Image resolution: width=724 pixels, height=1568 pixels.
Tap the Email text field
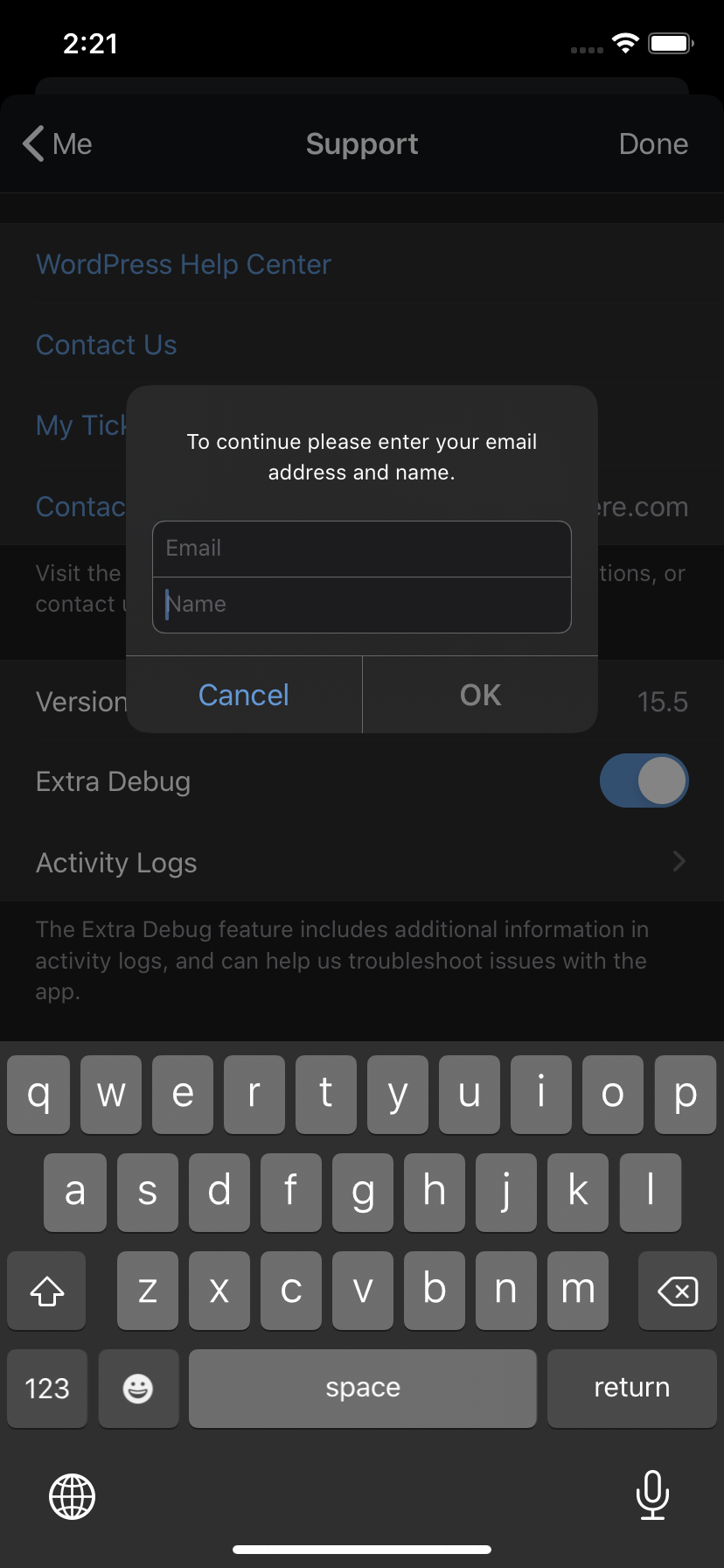click(x=362, y=549)
